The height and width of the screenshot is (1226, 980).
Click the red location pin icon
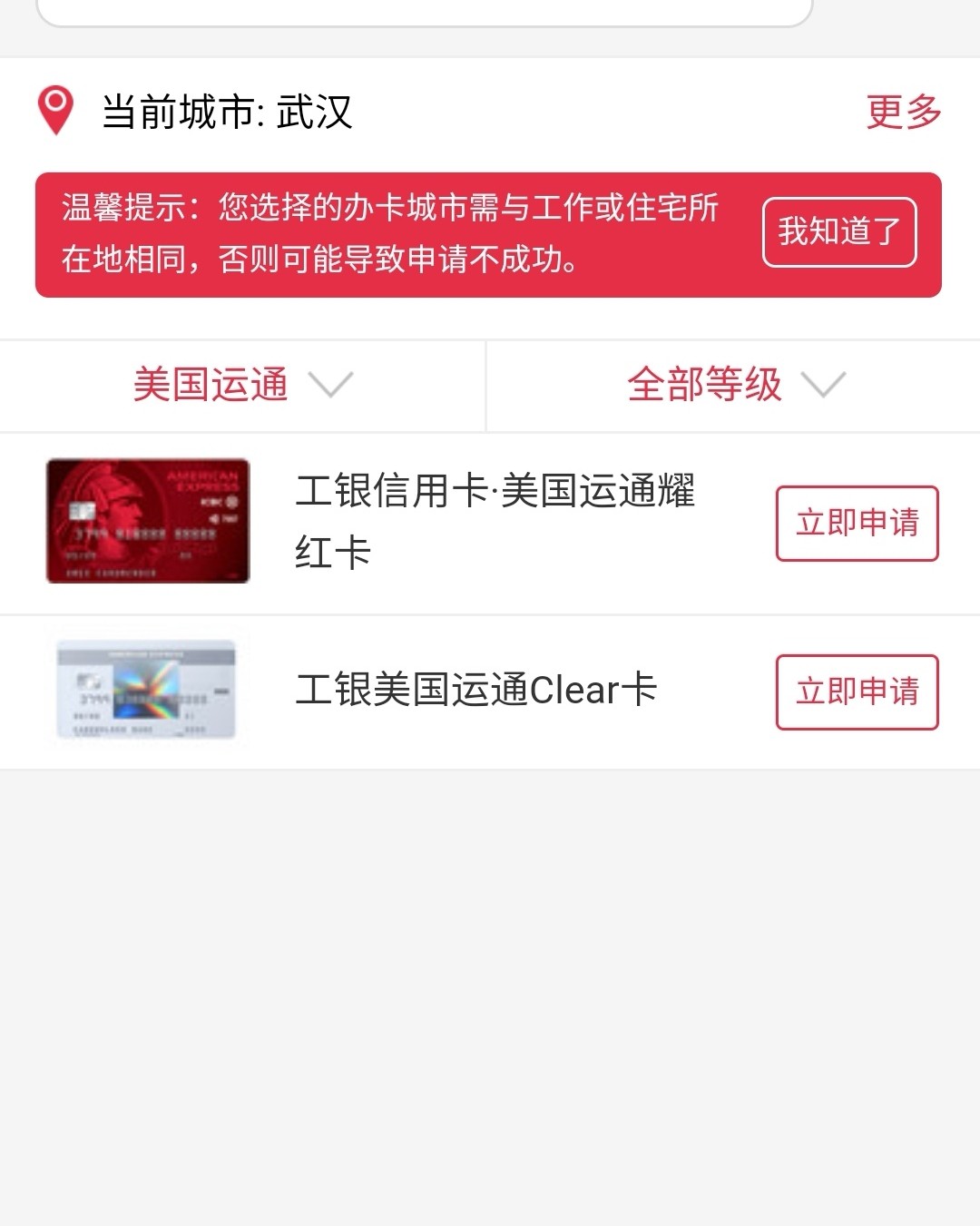click(54, 109)
